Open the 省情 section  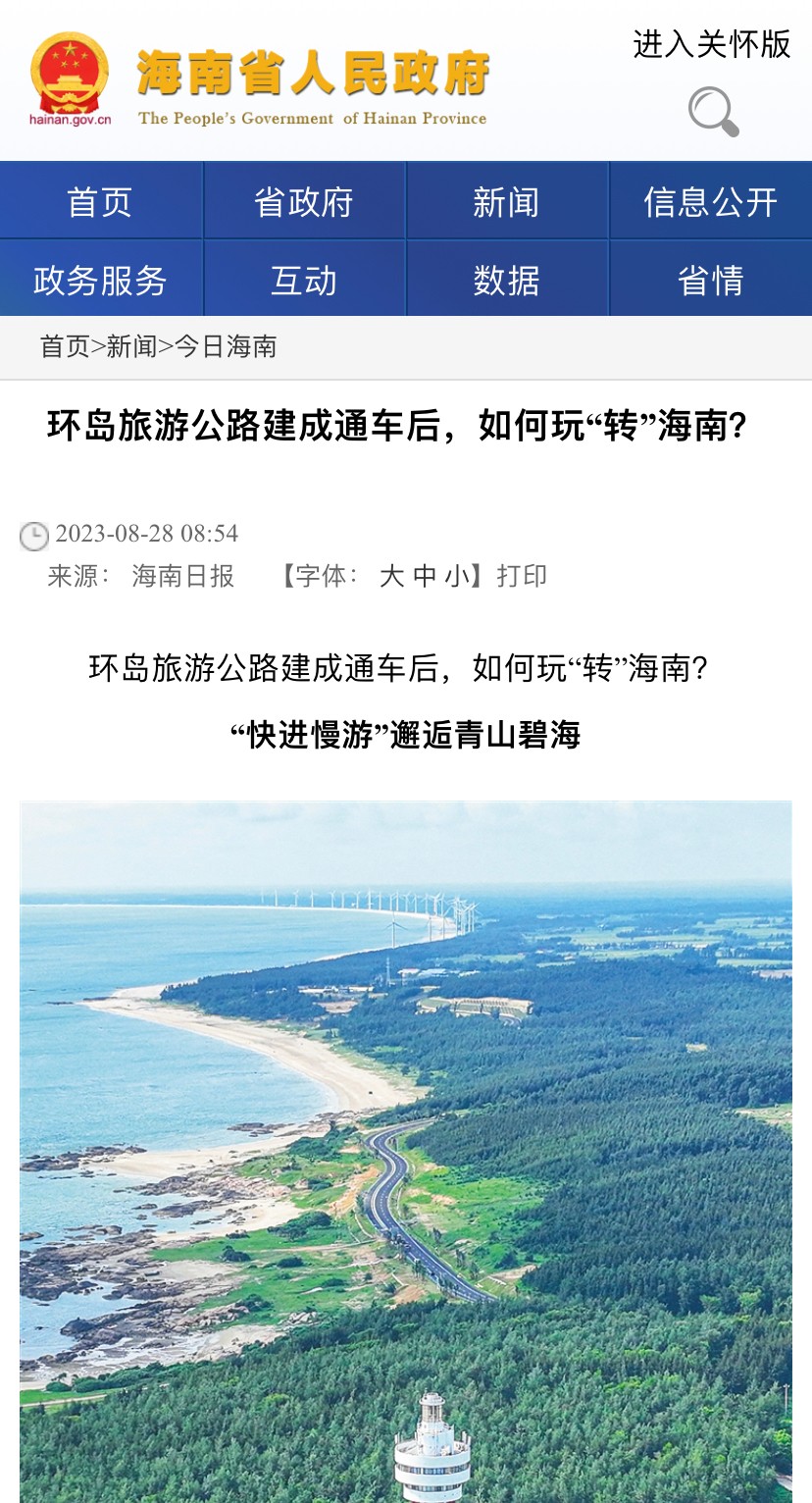pyautogui.click(x=710, y=281)
